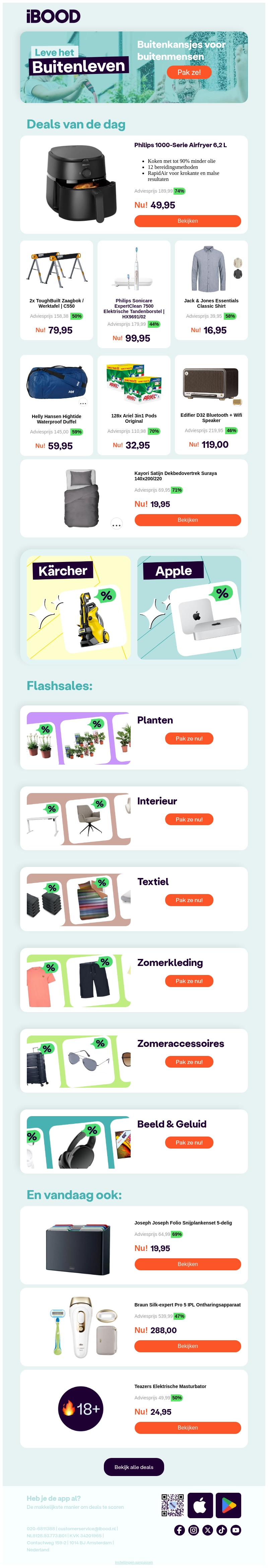Open the Helly Hansen Duffel card
Screen dimensions: 268x1568
click(x=57, y=404)
